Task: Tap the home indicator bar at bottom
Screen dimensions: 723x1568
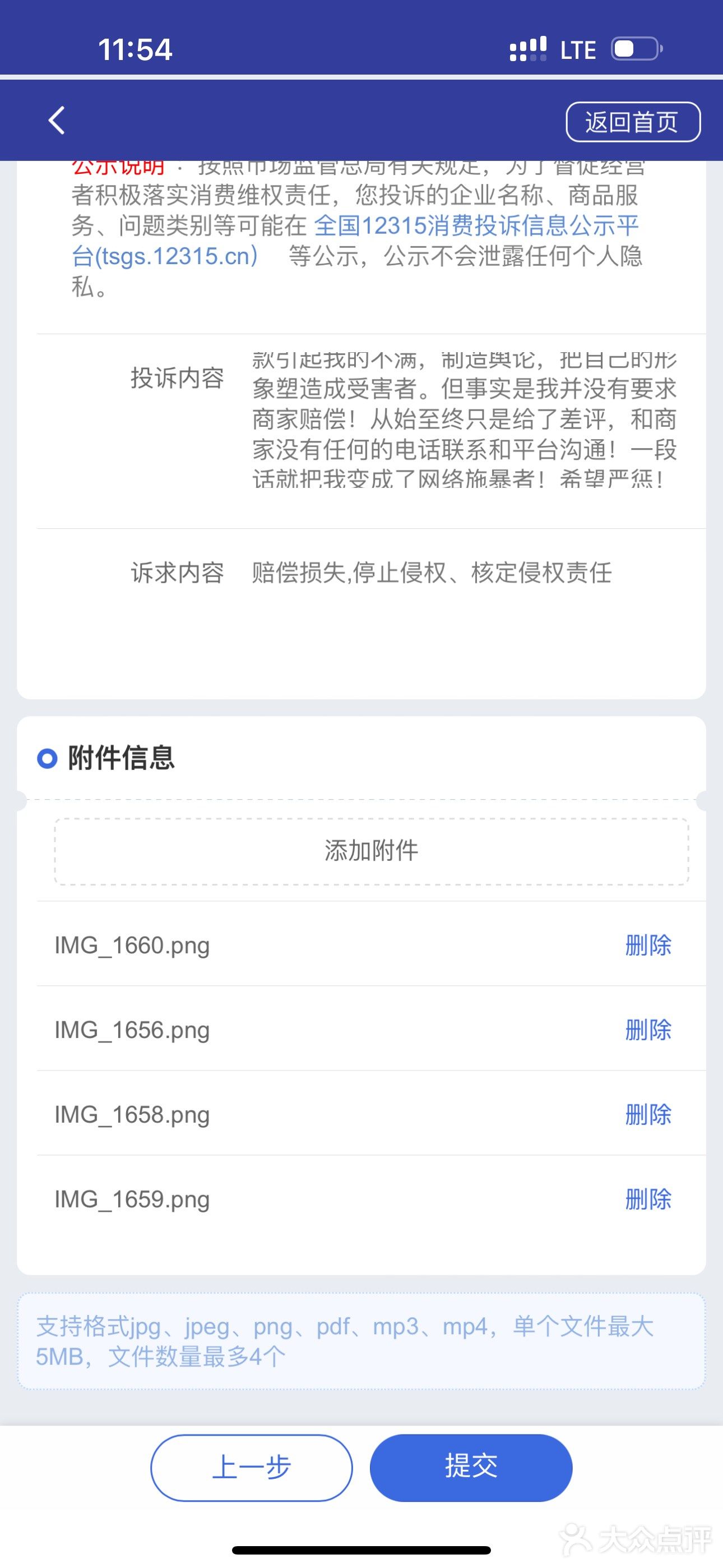Action: [x=361, y=1549]
